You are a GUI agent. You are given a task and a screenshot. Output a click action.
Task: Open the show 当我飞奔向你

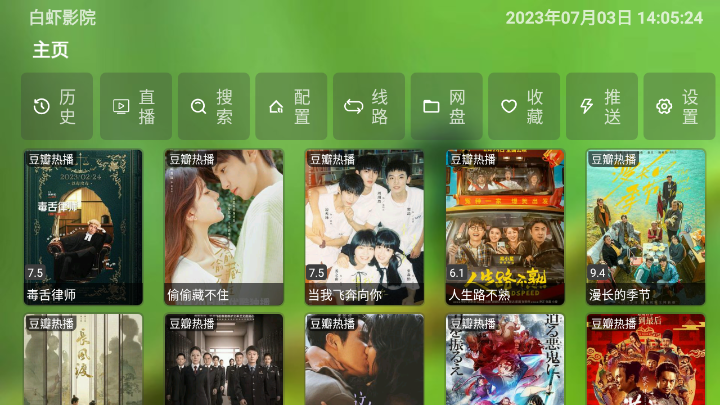point(364,227)
